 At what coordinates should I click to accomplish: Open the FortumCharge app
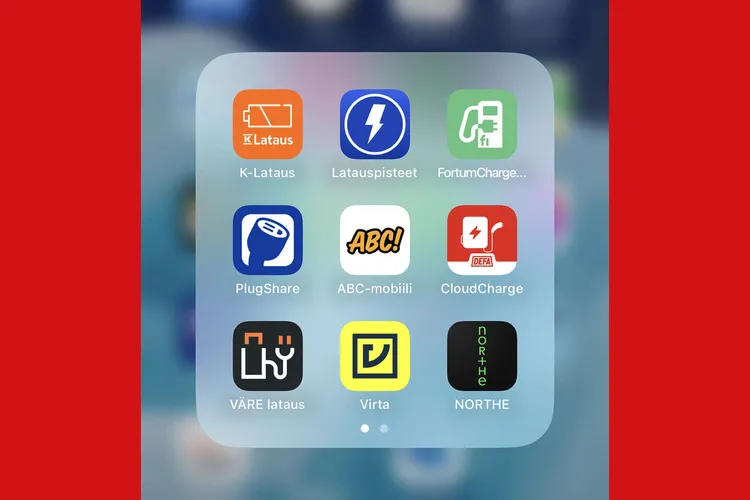coord(482,124)
